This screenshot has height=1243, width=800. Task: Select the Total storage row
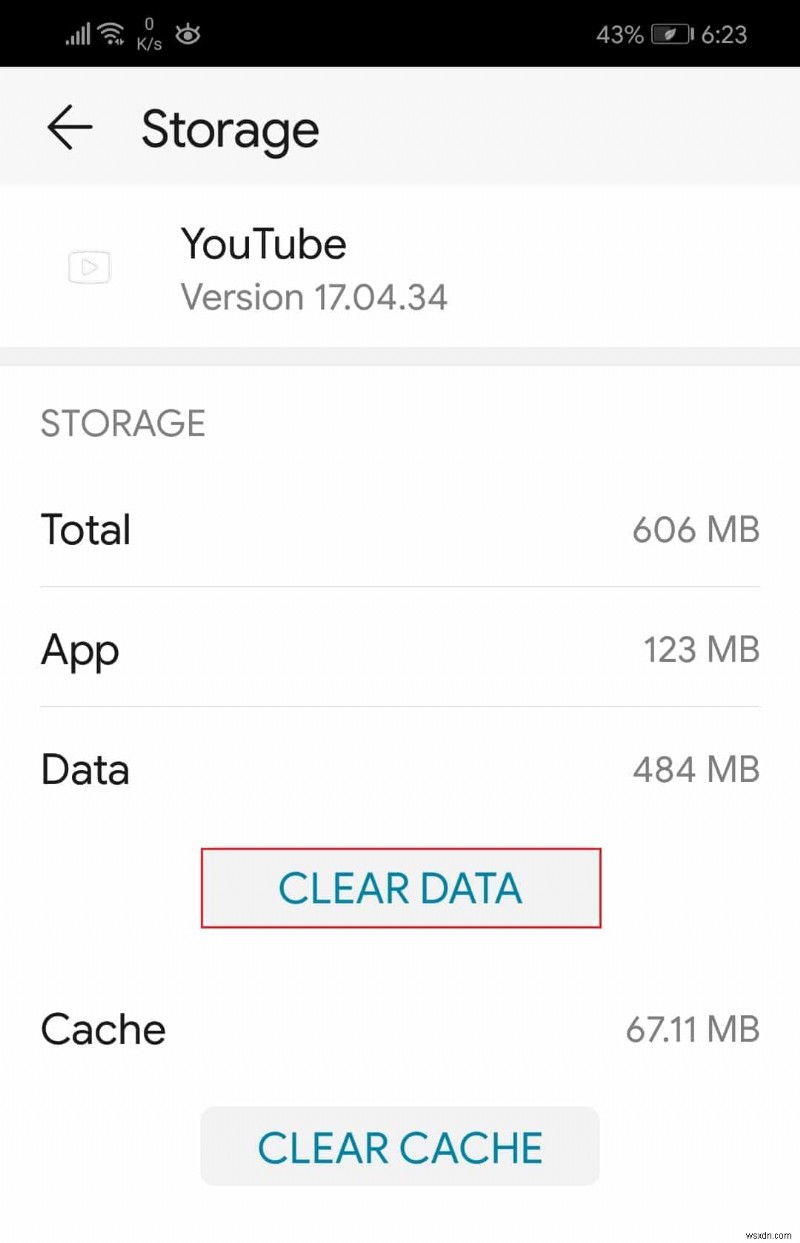400,530
